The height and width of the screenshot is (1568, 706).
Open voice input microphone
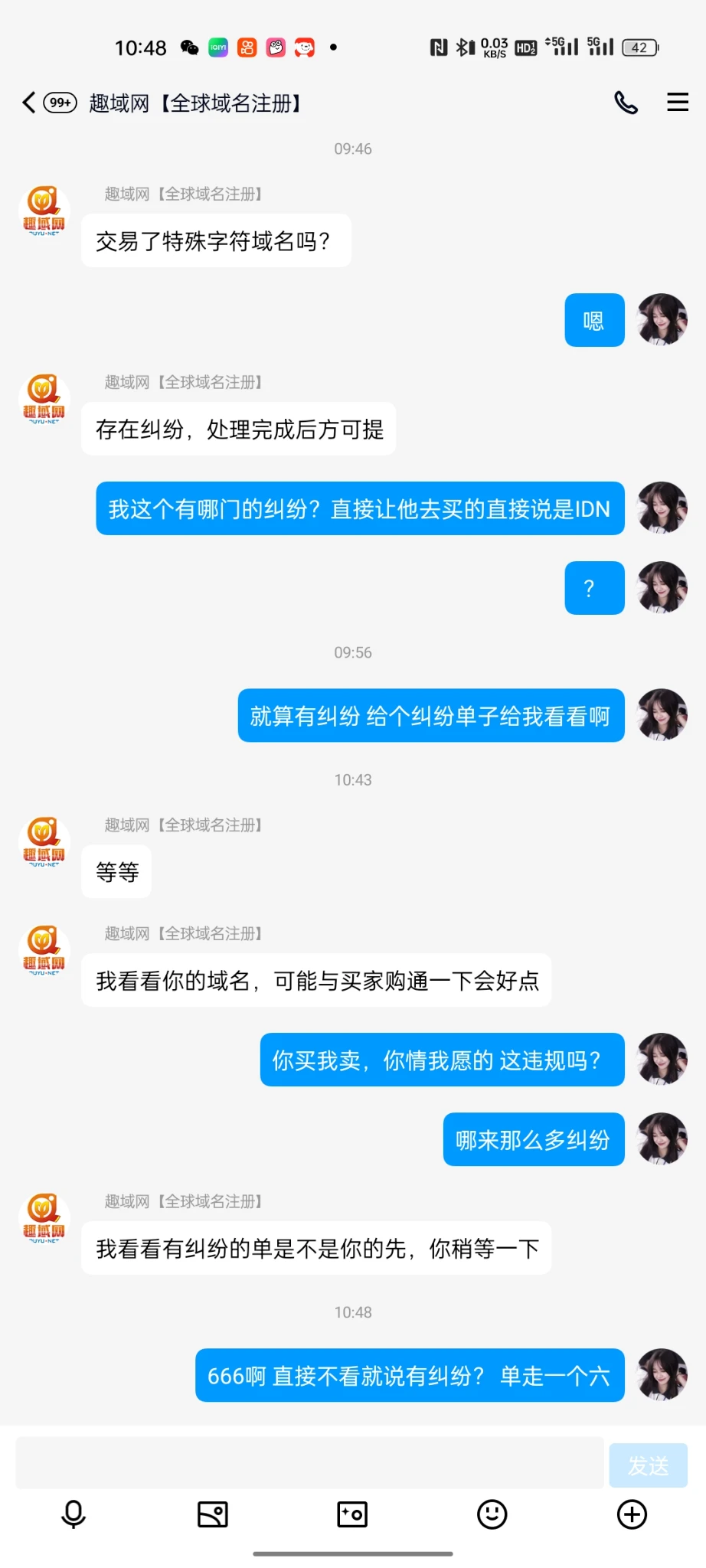[74, 1514]
